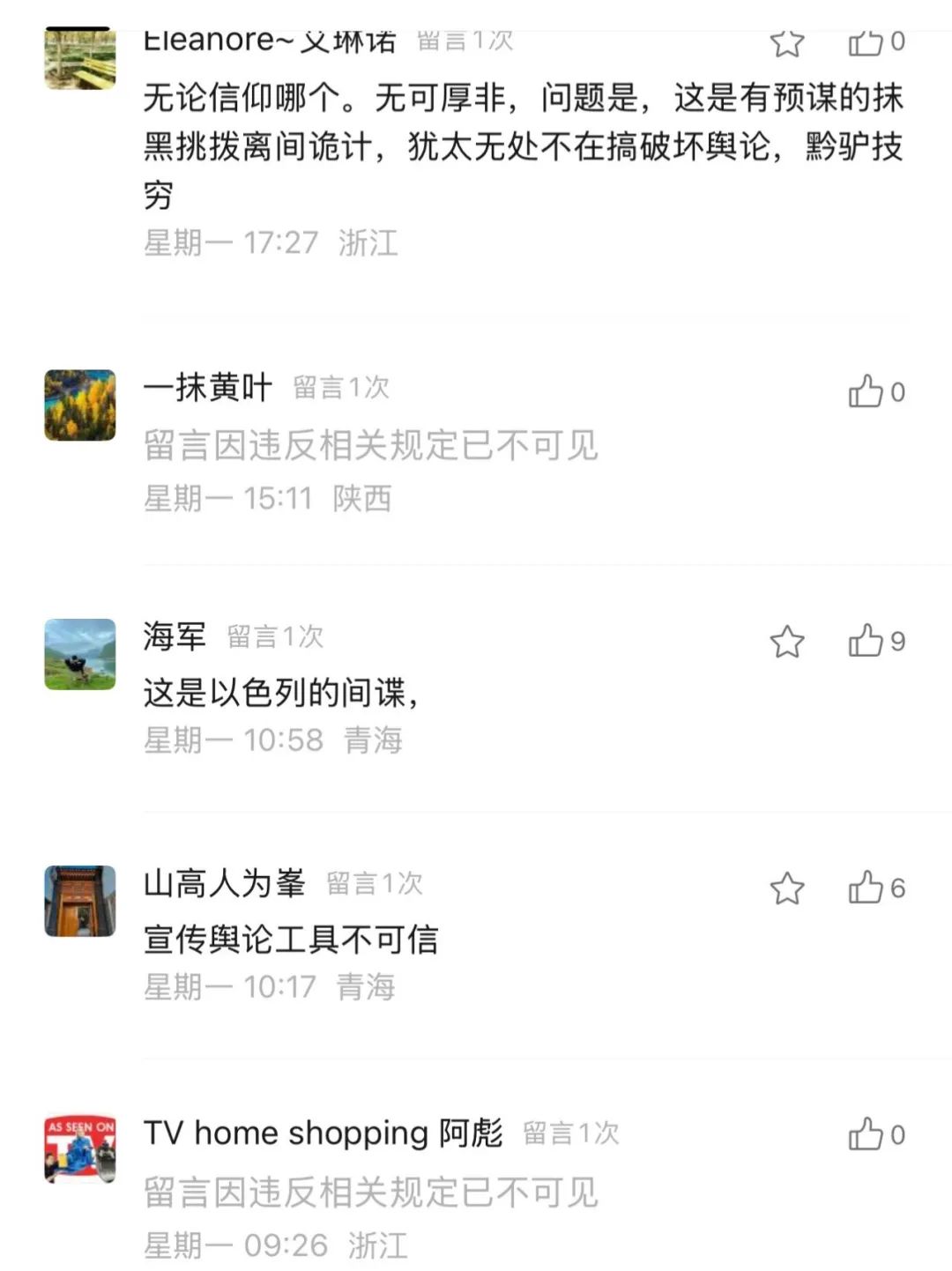952x1271 pixels.
Task: Like the hidden comment from TV home shopping 阿彪
Action: point(866,1134)
